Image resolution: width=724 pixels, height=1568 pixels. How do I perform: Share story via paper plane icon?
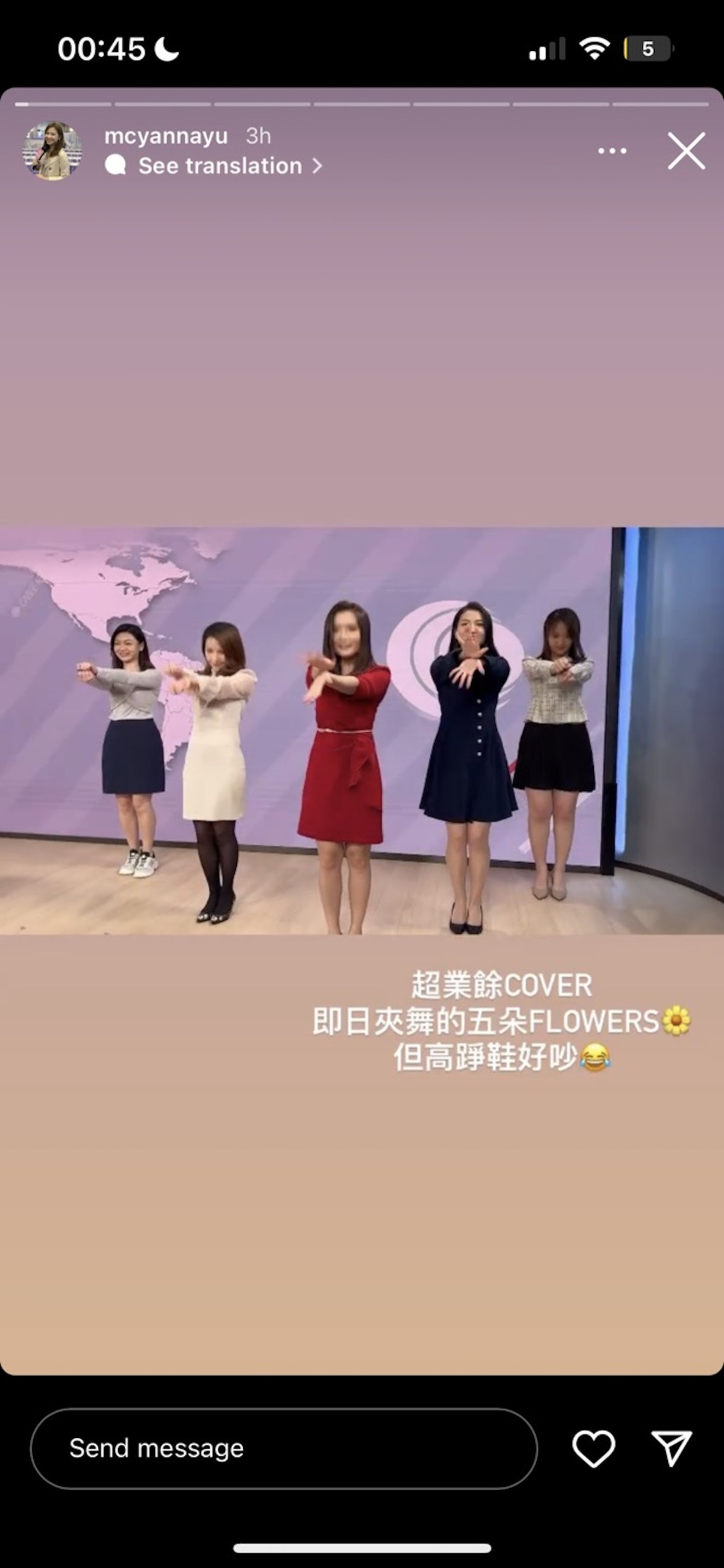point(670,1448)
